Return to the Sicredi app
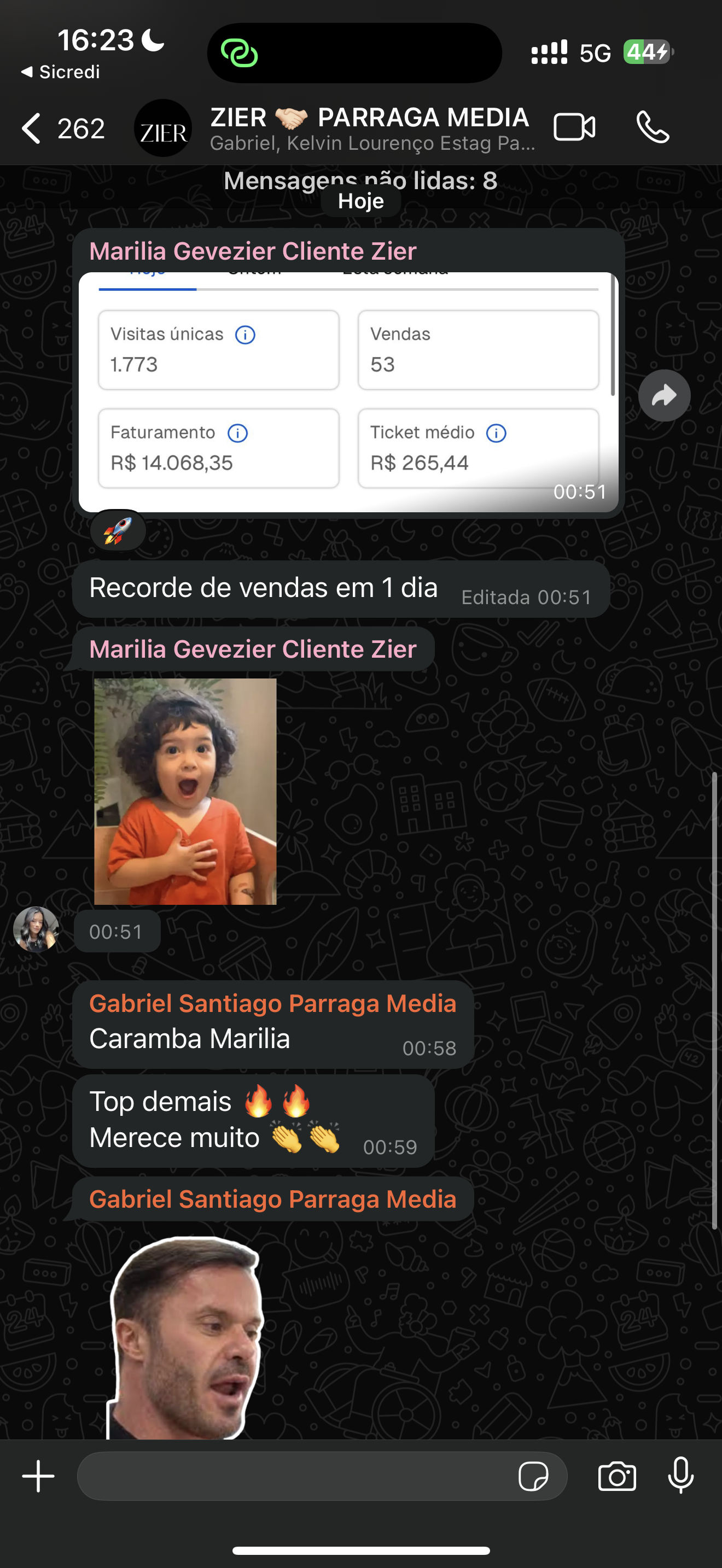722x1568 pixels. 61,72
